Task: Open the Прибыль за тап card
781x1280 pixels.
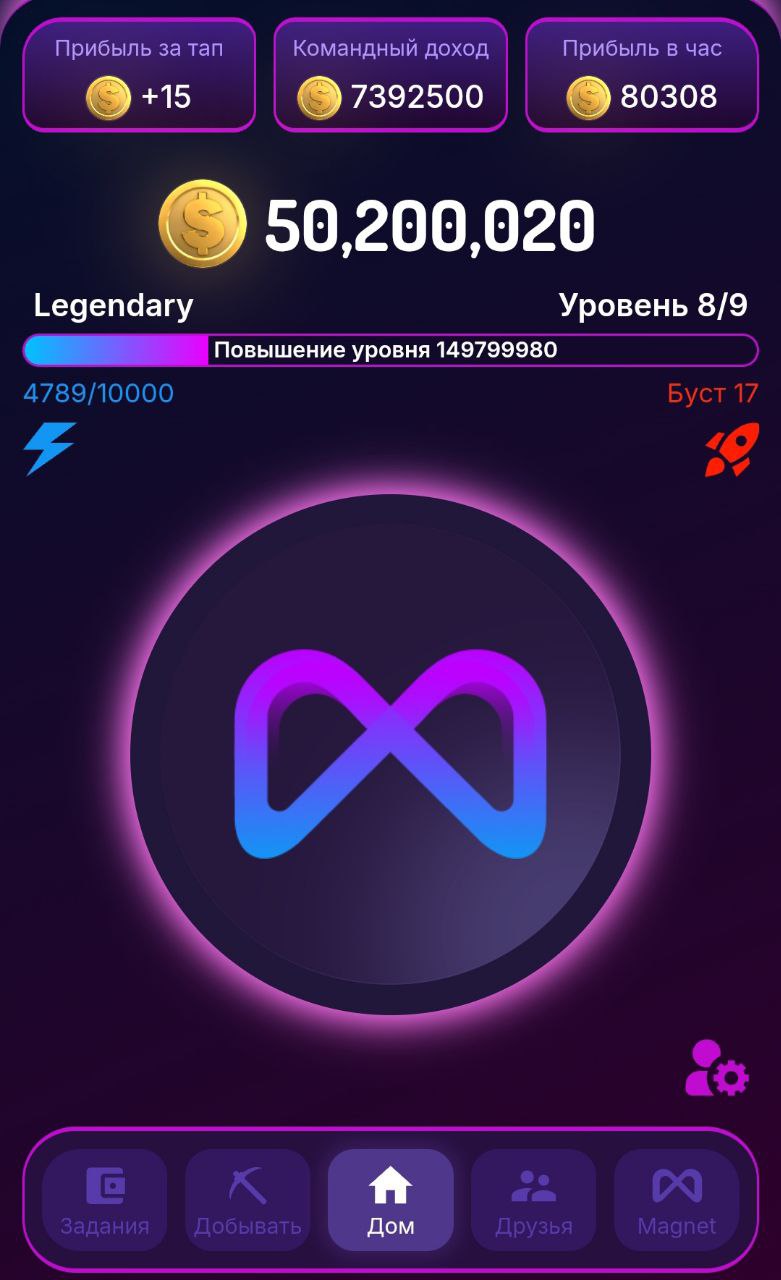Action: (x=139, y=75)
